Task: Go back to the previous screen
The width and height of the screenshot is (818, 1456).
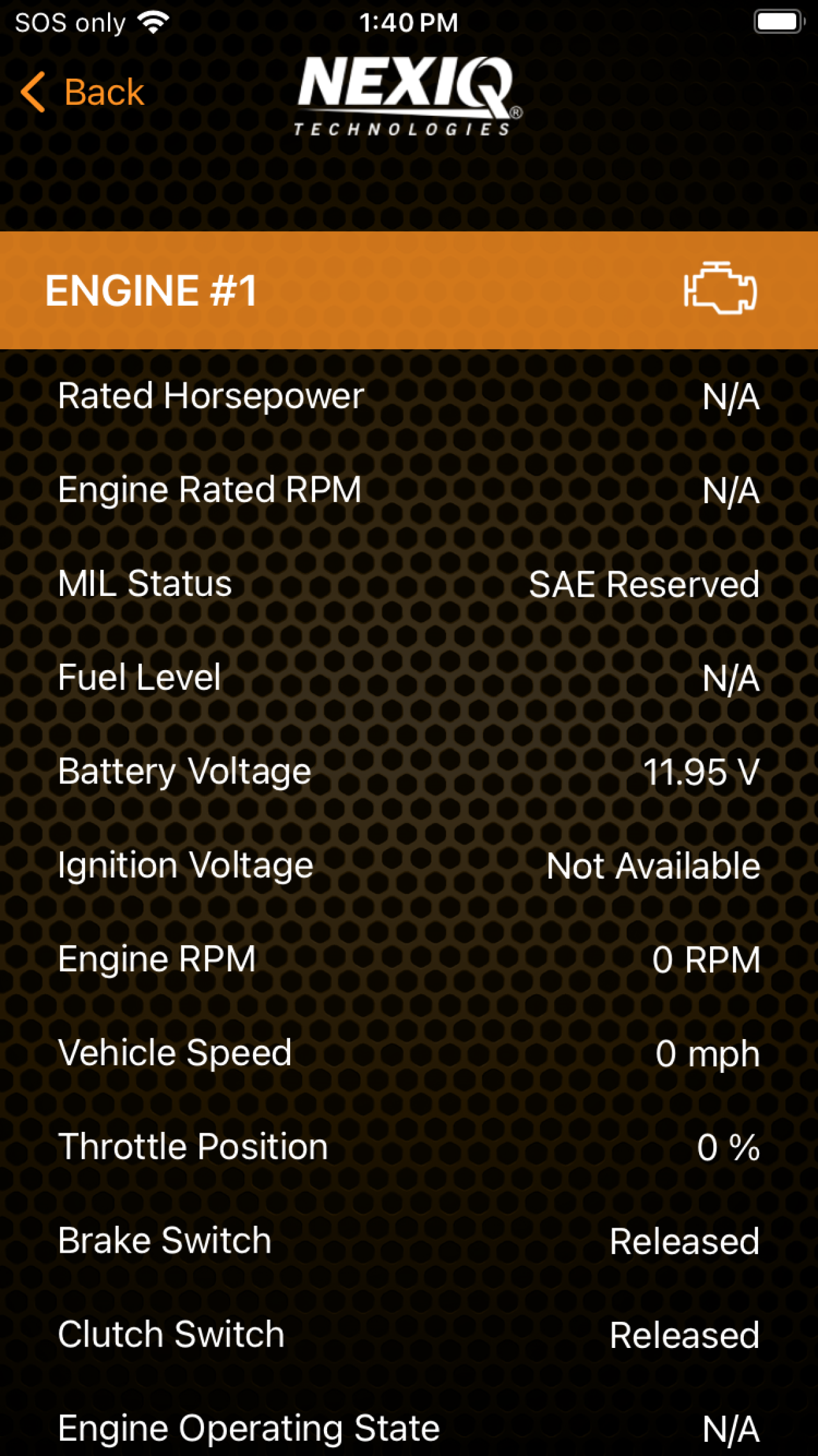Action: pos(83,92)
